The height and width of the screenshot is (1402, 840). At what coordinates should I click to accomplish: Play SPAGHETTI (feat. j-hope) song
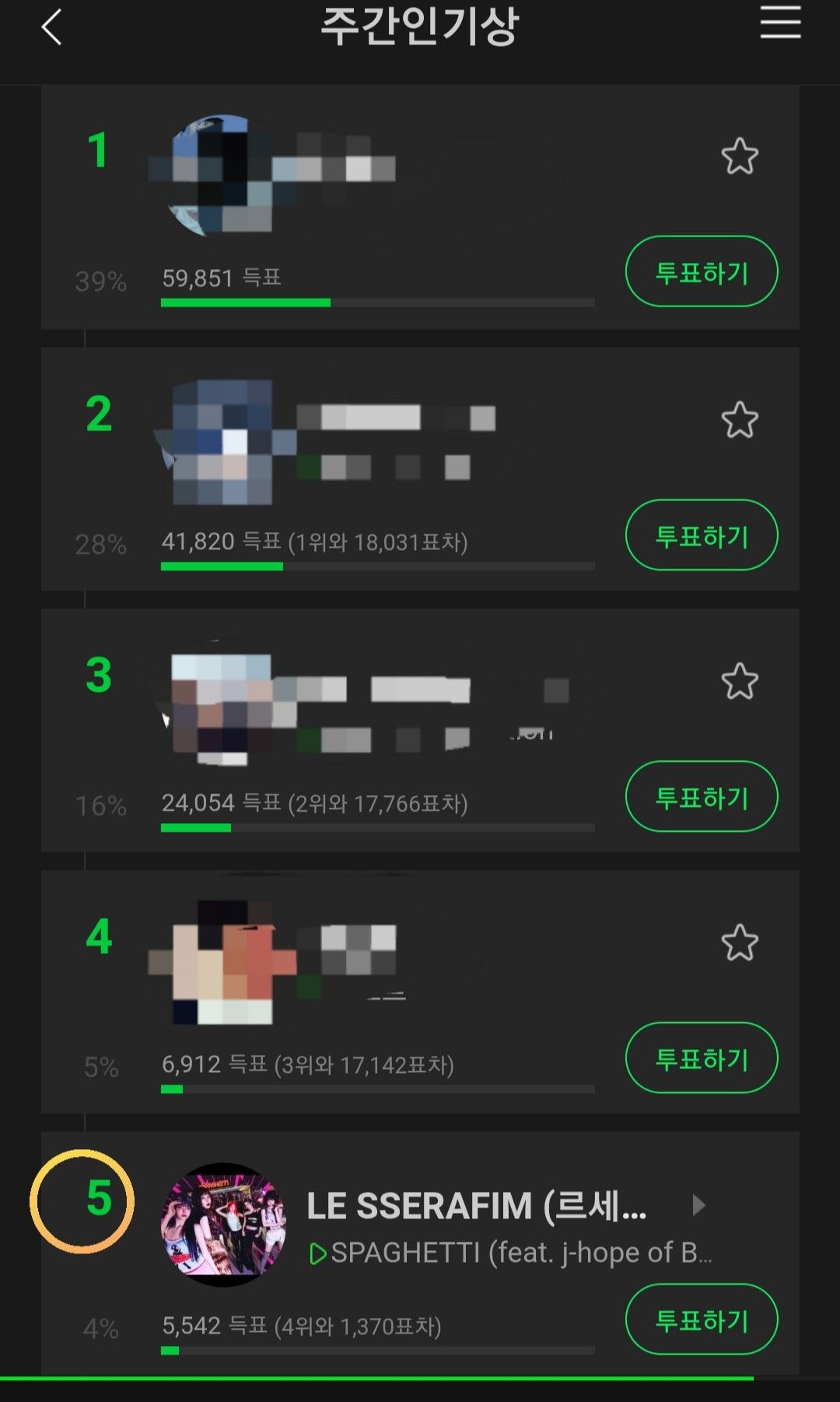pyautogui.click(x=318, y=1253)
